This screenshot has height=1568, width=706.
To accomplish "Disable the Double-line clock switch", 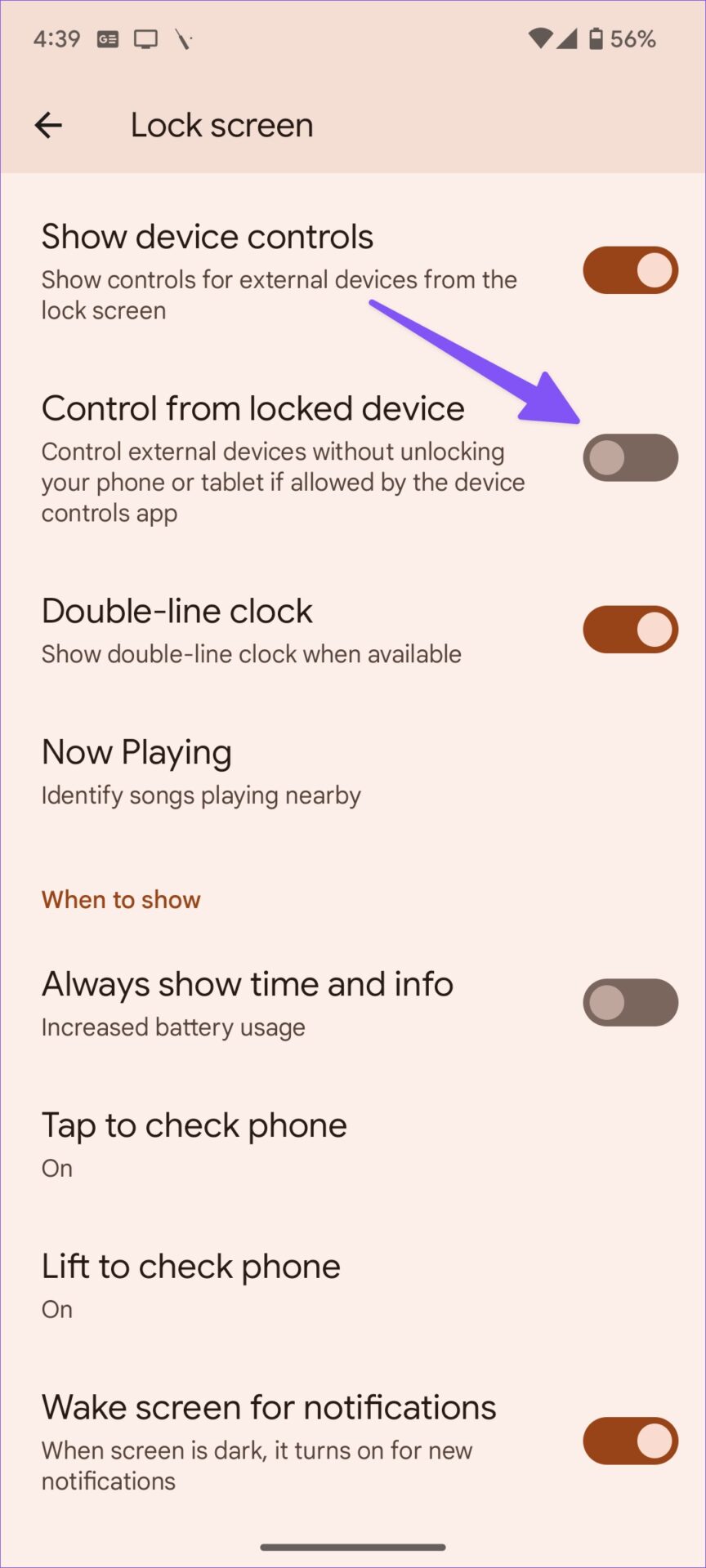I will pyautogui.click(x=630, y=630).
